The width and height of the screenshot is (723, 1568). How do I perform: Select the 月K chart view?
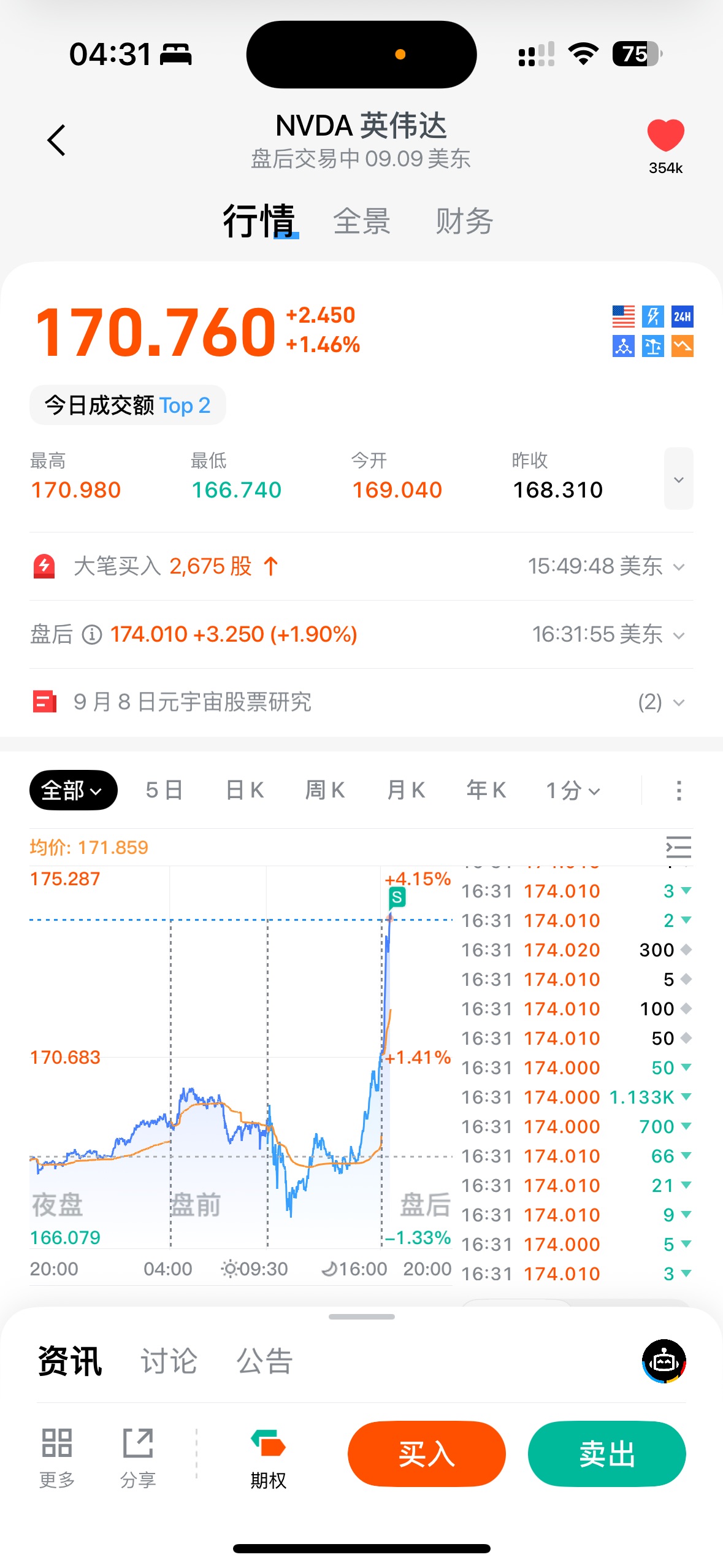pos(406,790)
